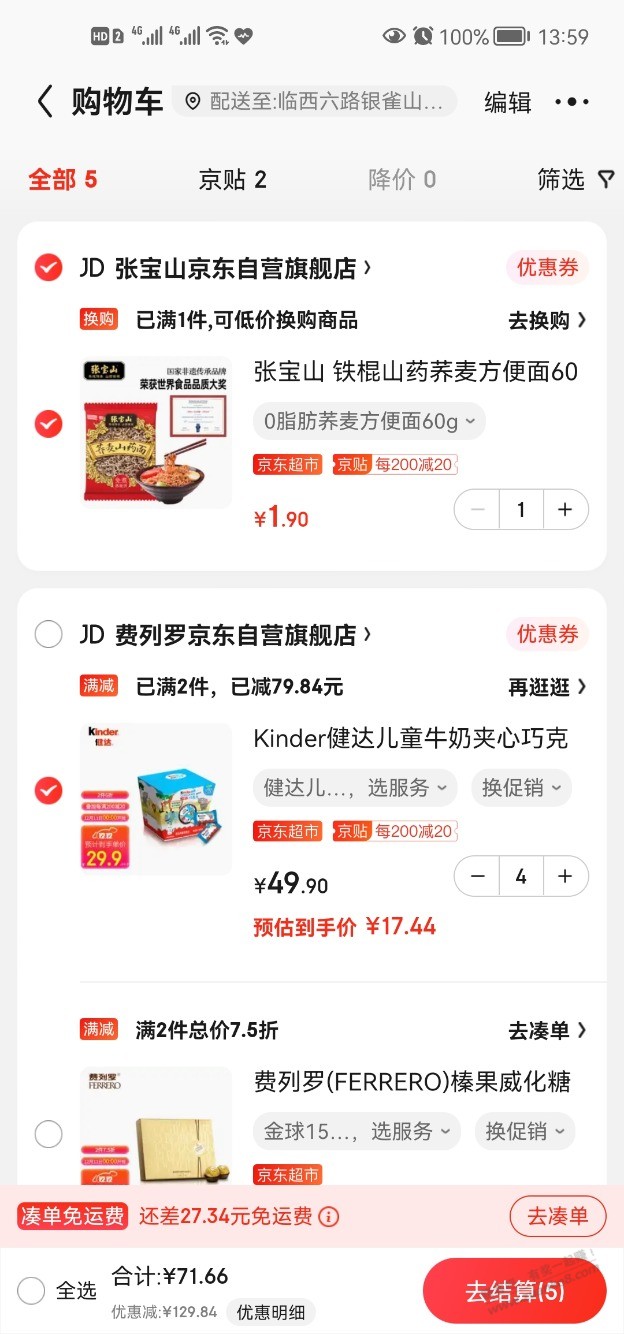Select all items in the 费列罗 store
The height and width of the screenshot is (1334, 624).
[x=48, y=634]
